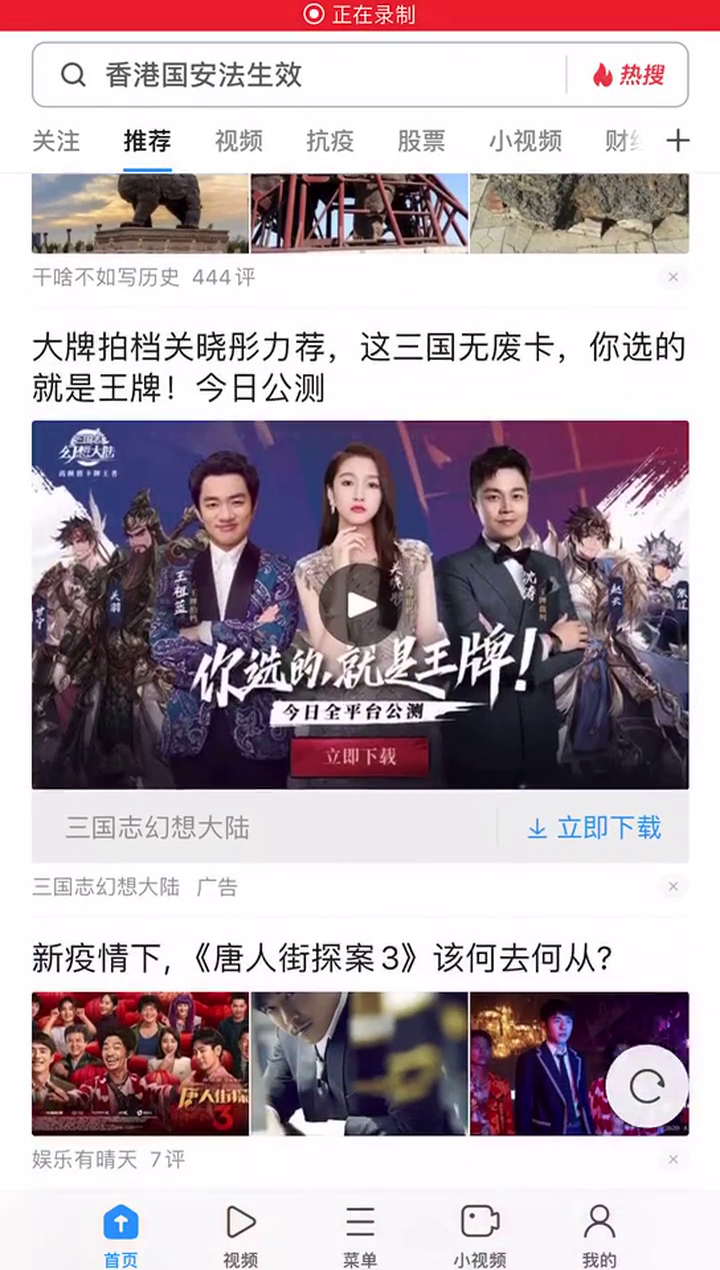Switch to the 关注 tab
720x1270 pixels.
56,141
